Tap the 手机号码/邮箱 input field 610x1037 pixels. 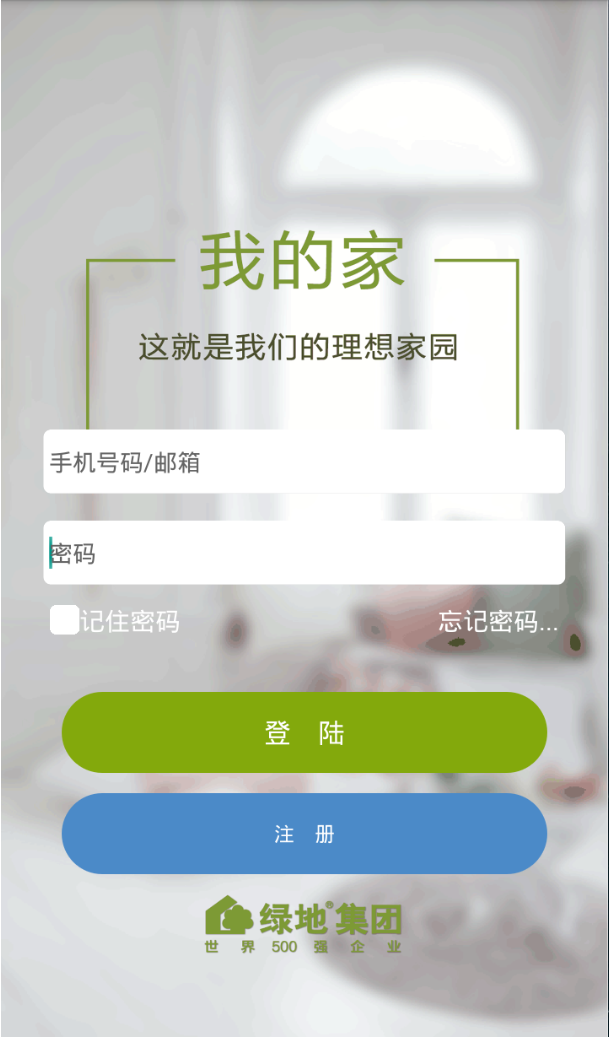coord(304,461)
